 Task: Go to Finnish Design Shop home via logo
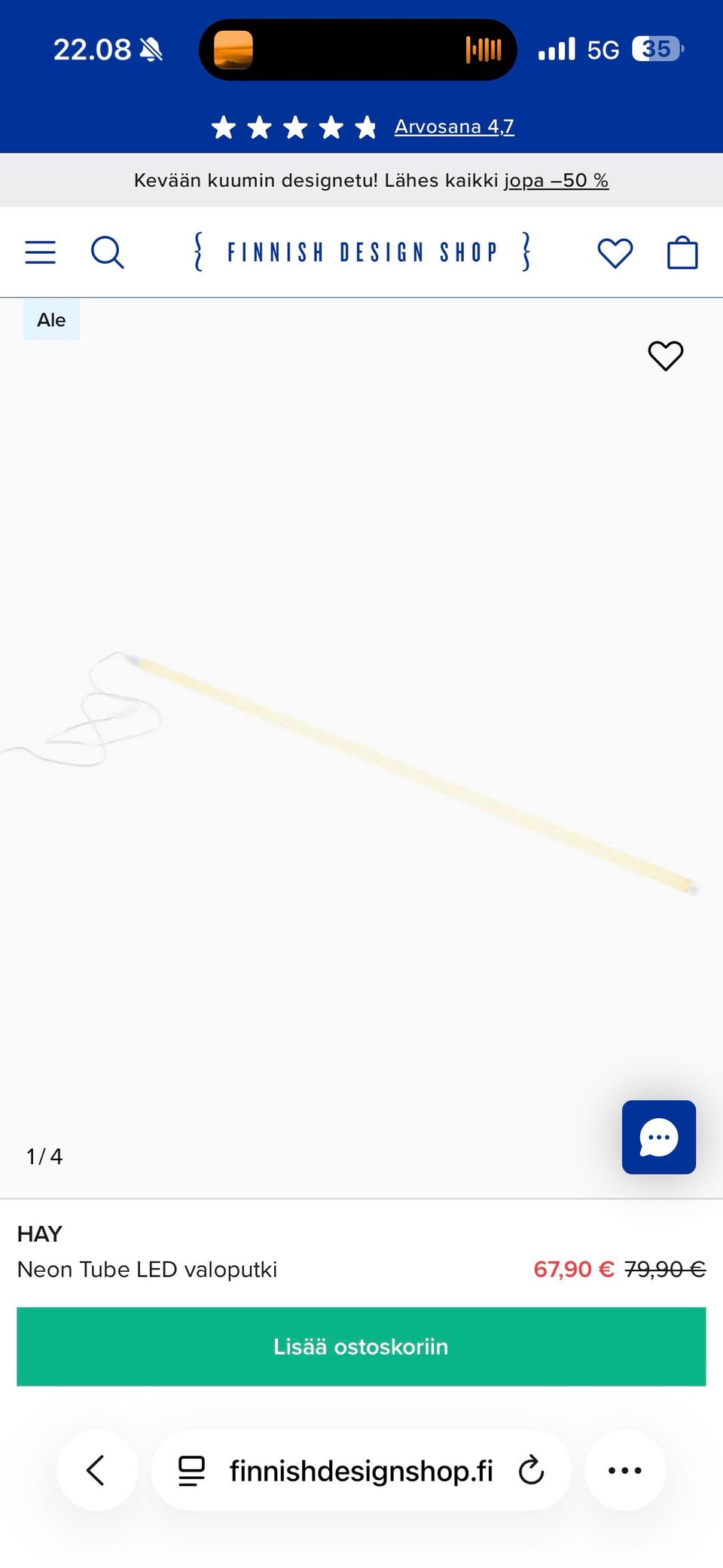click(x=361, y=252)
